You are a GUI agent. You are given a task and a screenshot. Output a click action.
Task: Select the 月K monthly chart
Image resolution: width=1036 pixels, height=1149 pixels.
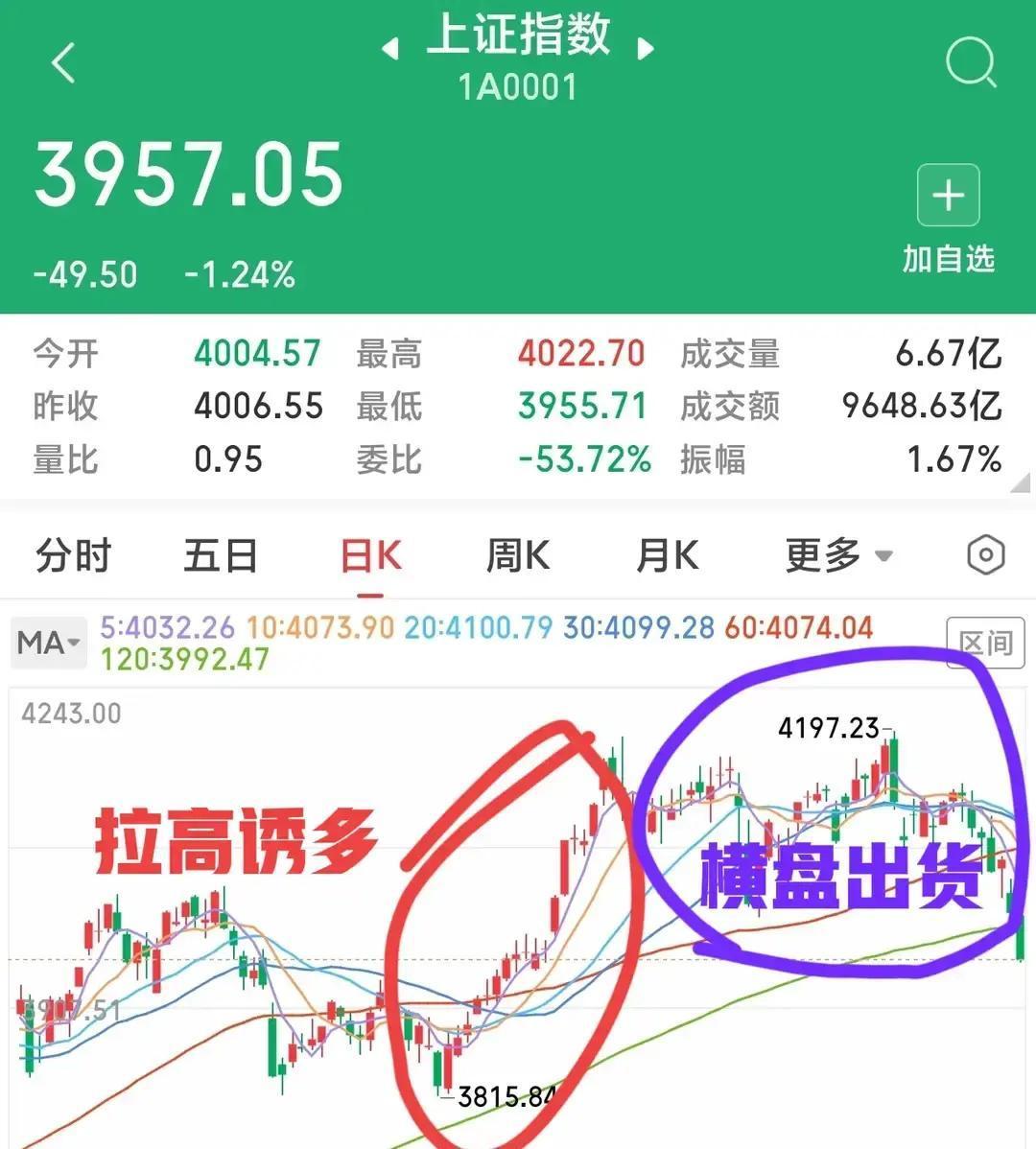tap(666, 555)
